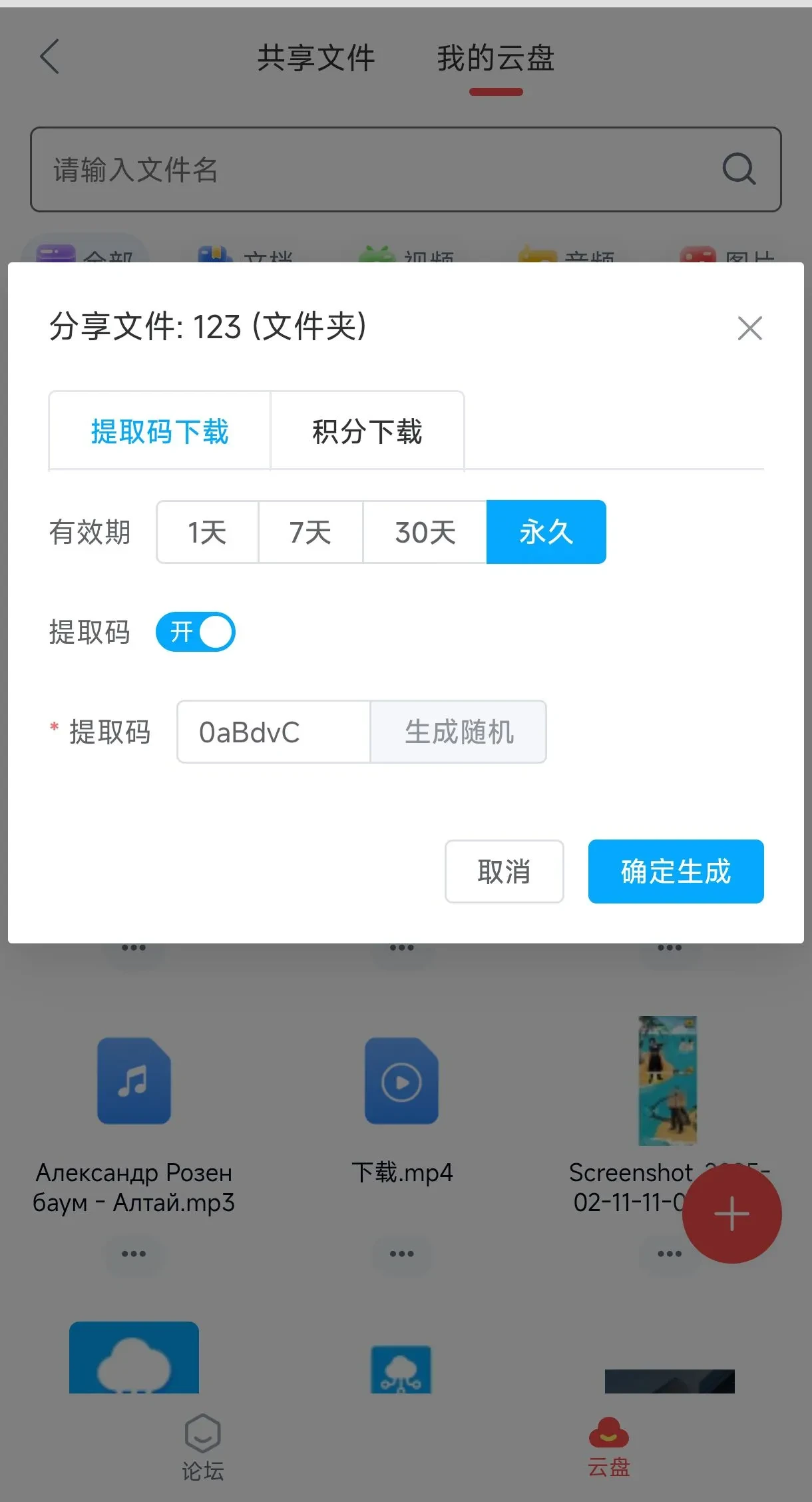Choose 7天 validity period
The width and height of the screenshot is (812, 1502).
pos(310,532)
